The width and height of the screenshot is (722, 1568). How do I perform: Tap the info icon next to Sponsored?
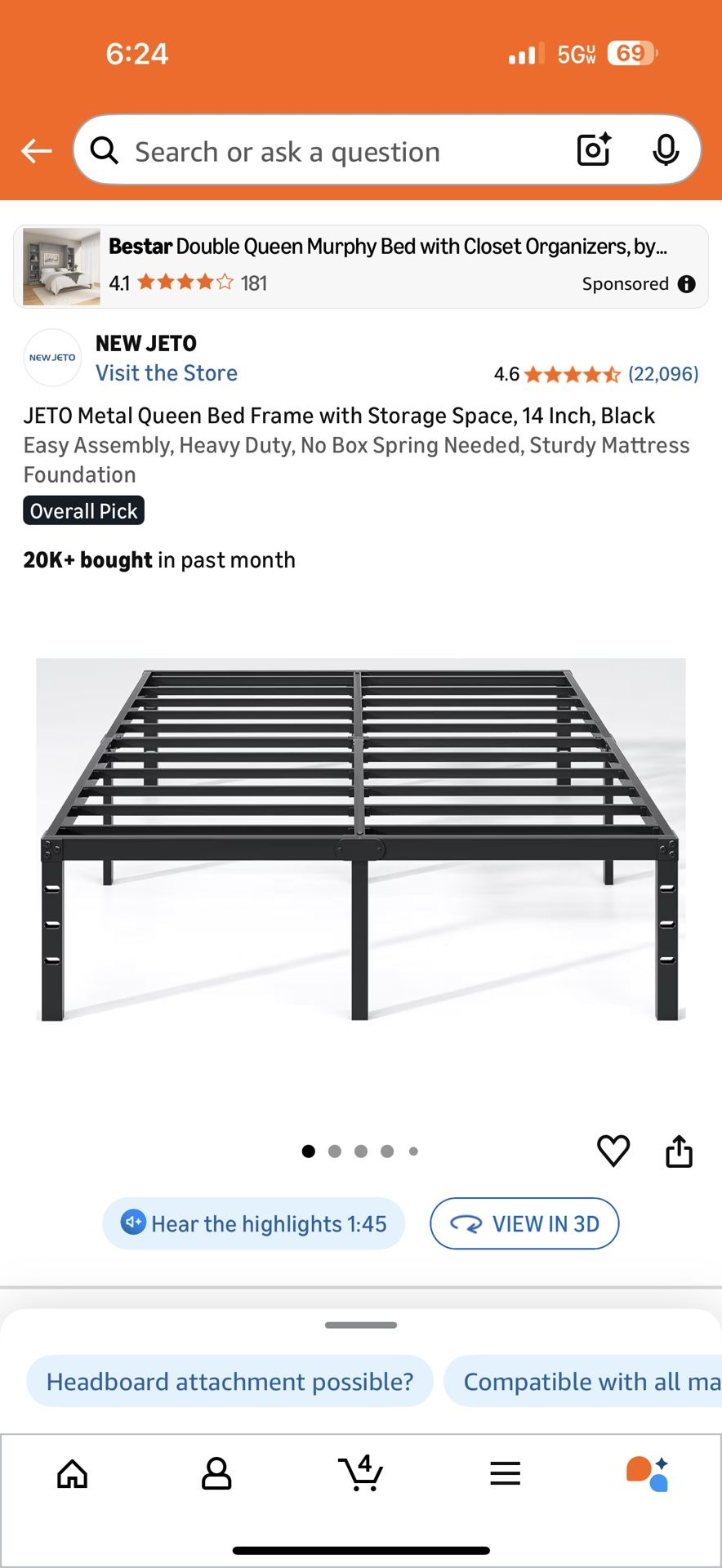coord(686,283)
